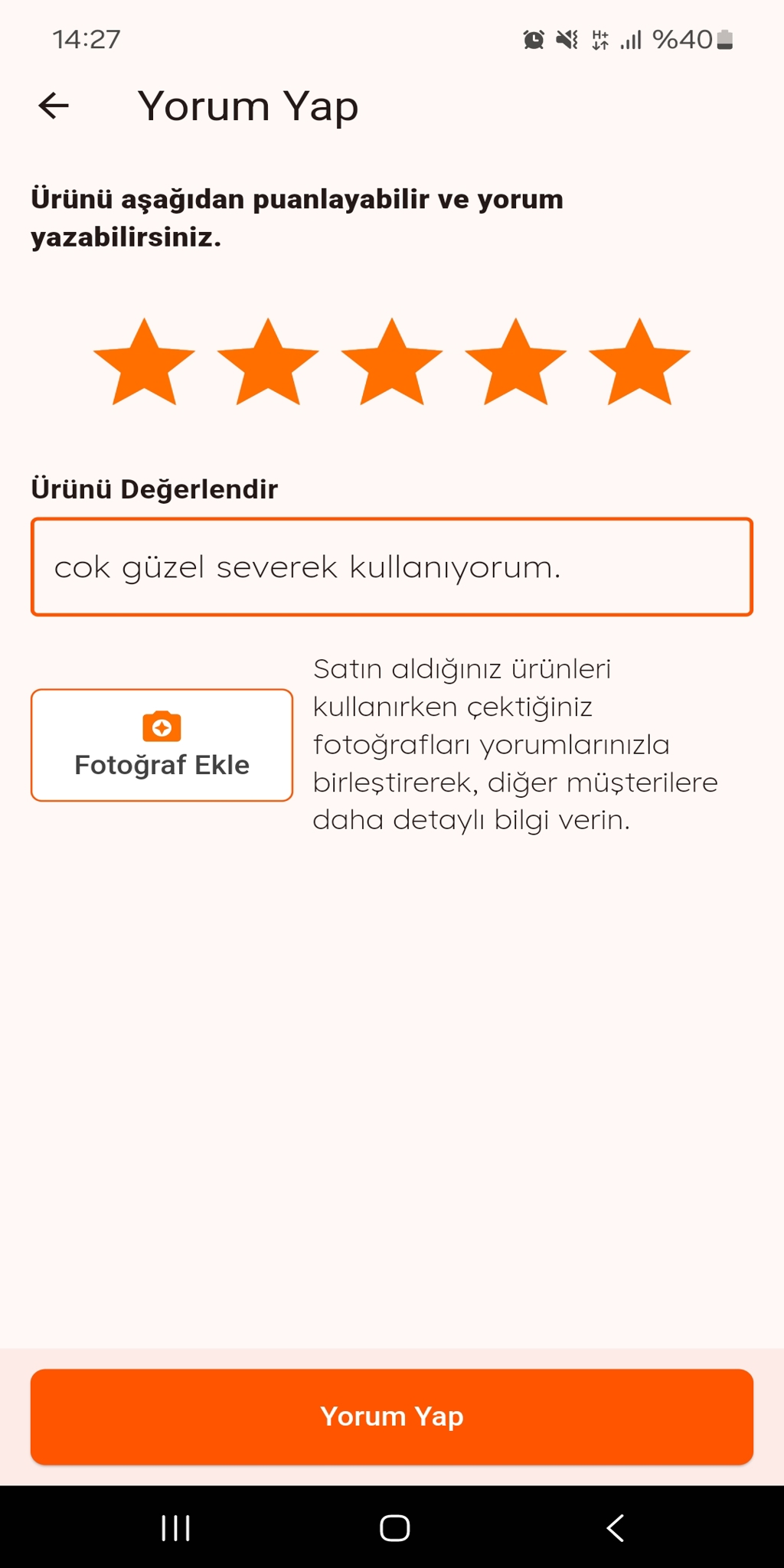Go back using the top arrow
This screenshot has width=784, height=1568.
(x=54, y=106)
